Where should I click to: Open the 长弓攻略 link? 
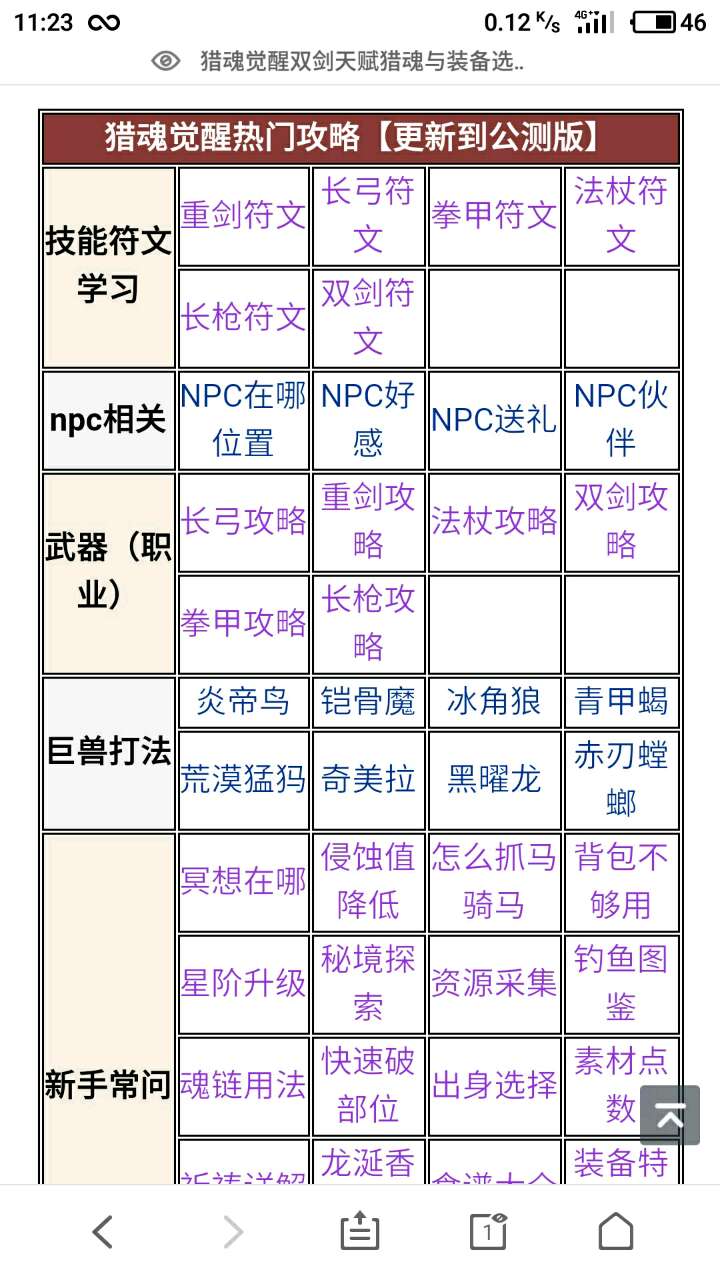[243, 521]
